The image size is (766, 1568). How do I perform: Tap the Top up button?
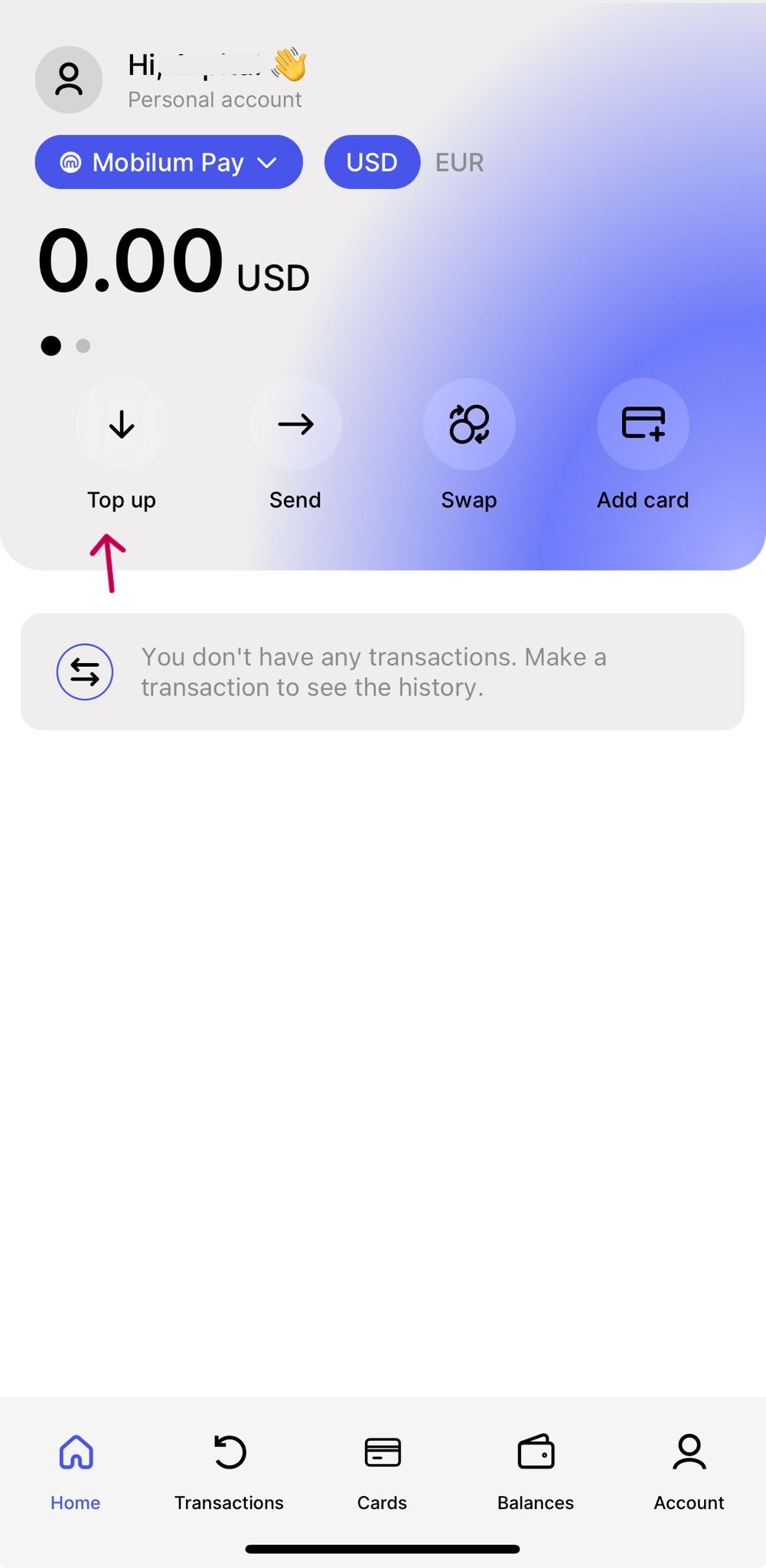[122, 425]
